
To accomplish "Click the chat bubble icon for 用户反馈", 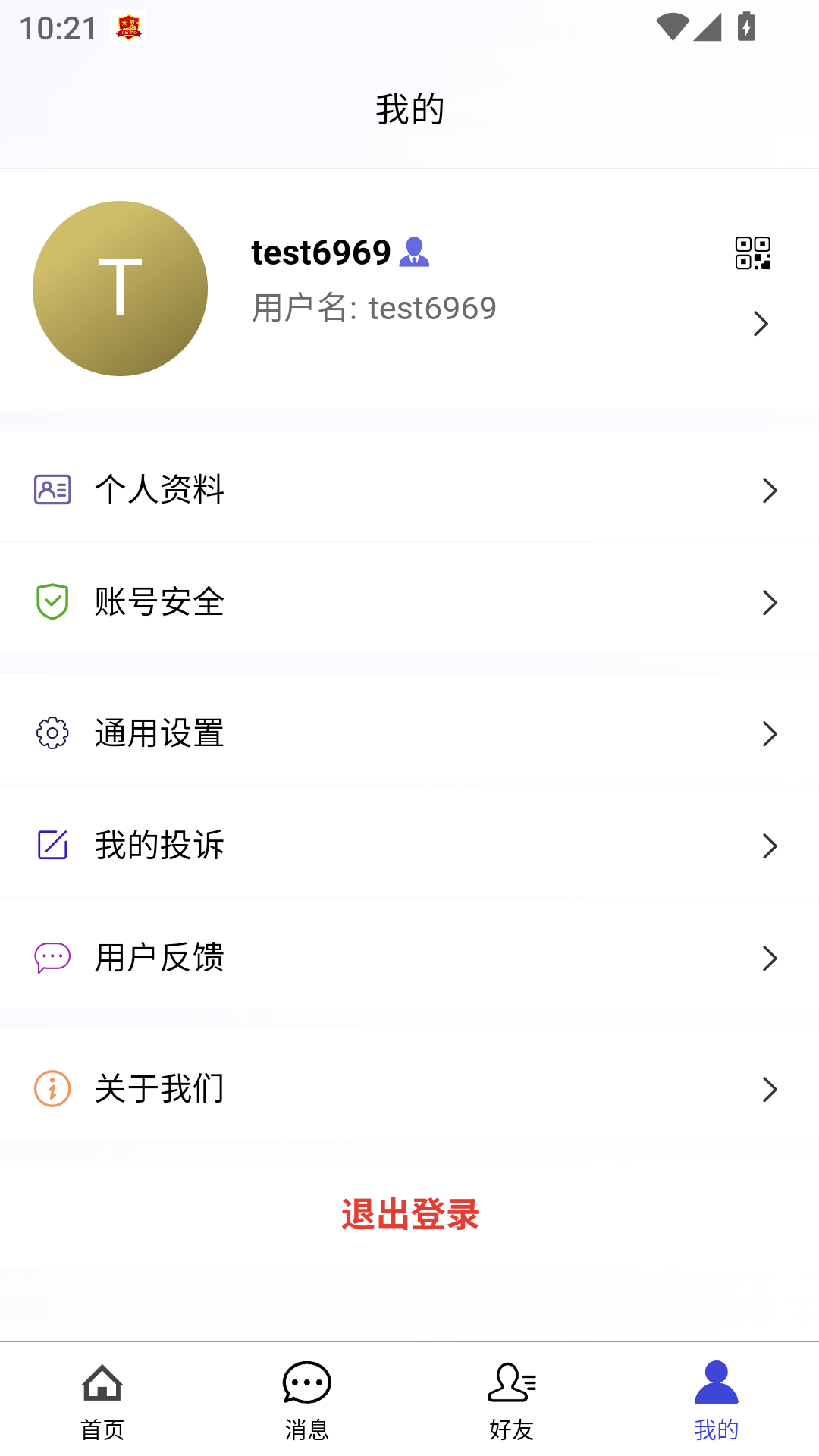I will [x=51, y=958].
